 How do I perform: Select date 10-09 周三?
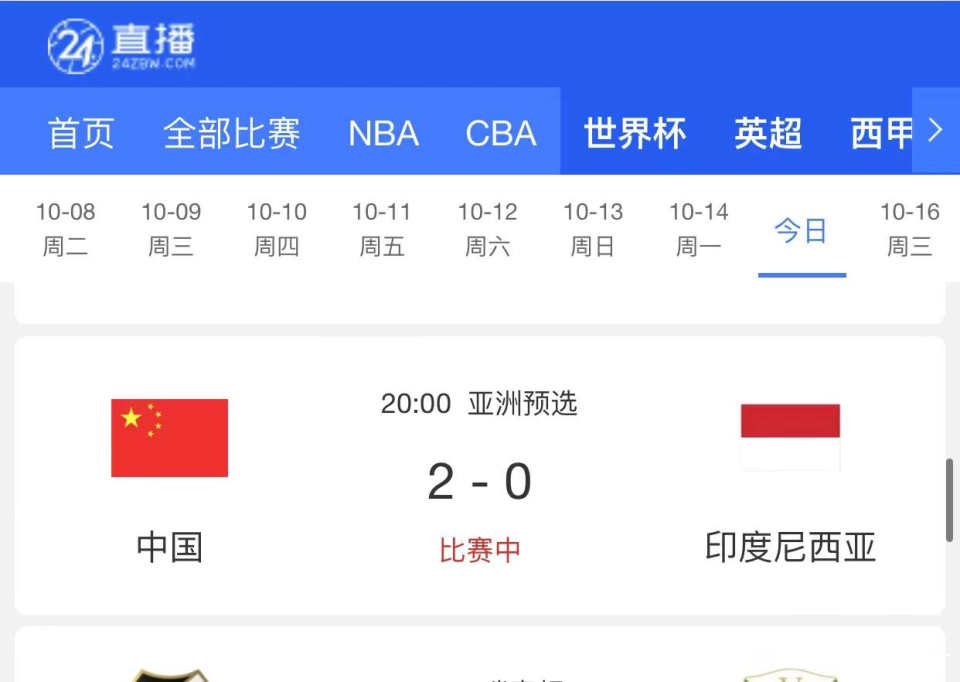coord(171,229)
